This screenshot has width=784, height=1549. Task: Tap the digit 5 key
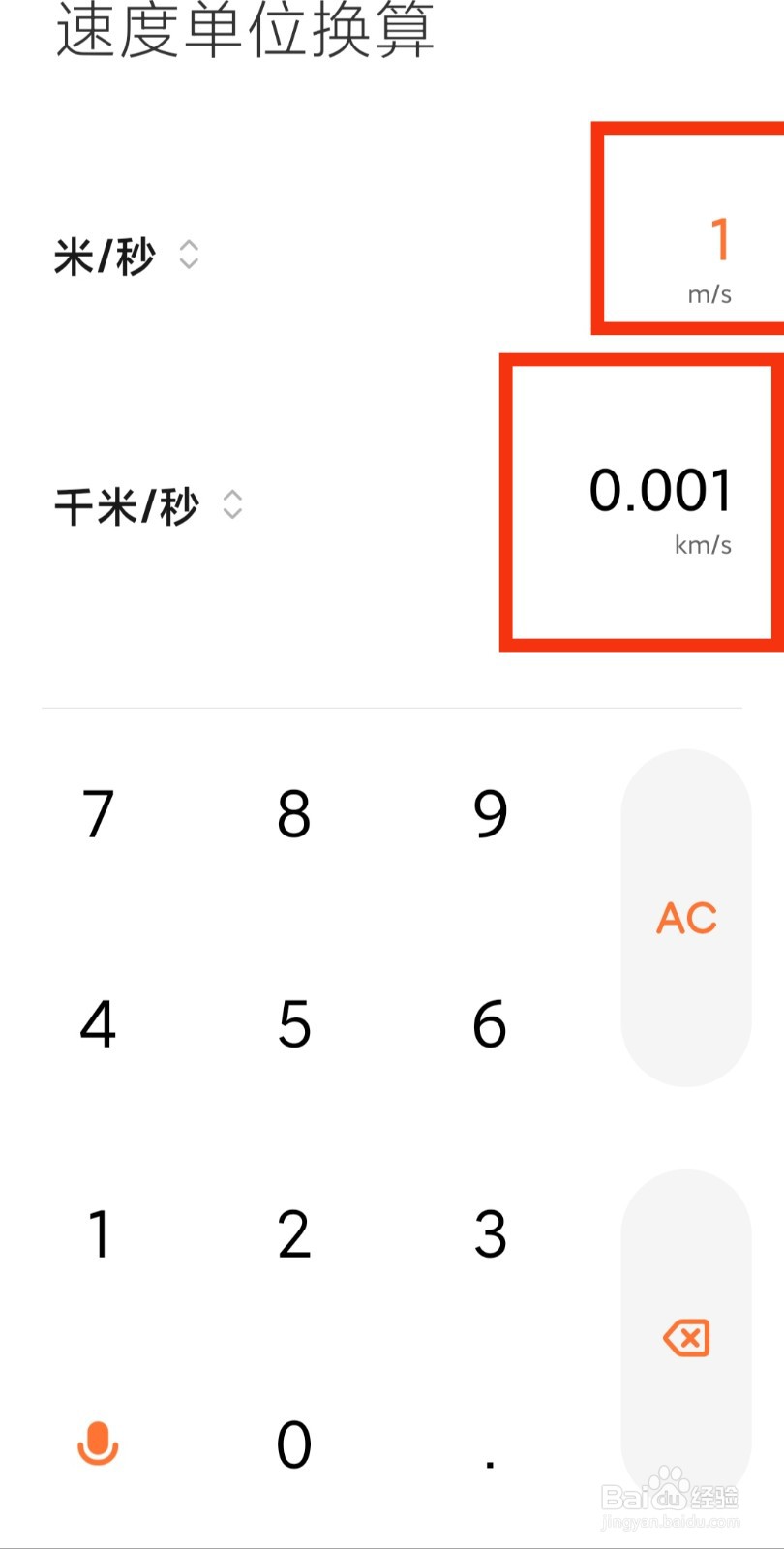click(x=293, y=1026)
